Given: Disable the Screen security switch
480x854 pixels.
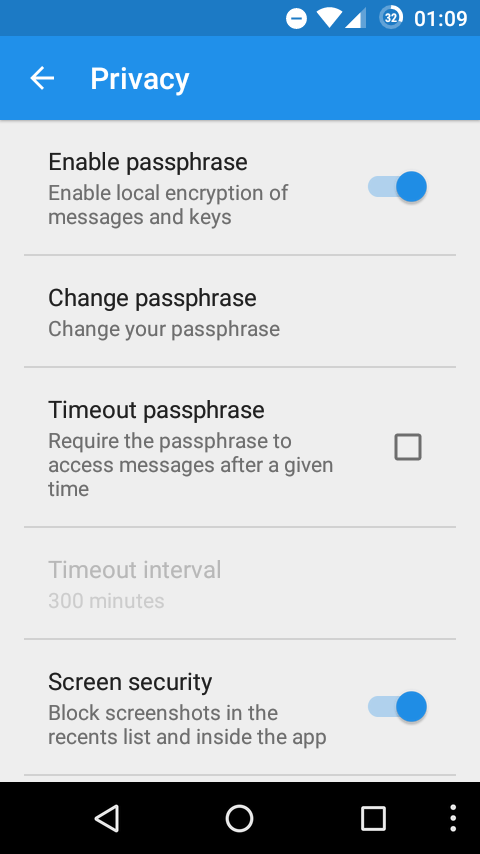Looking at the screenshot, I should [397, 707].
